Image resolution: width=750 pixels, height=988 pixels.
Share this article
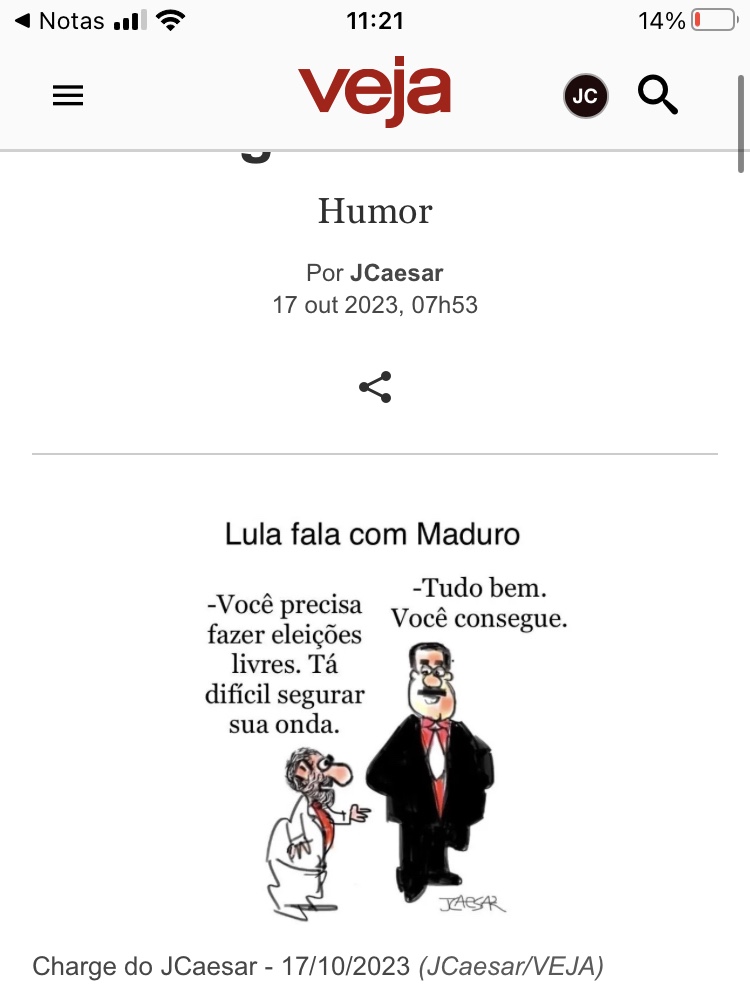tap(375, 387)
